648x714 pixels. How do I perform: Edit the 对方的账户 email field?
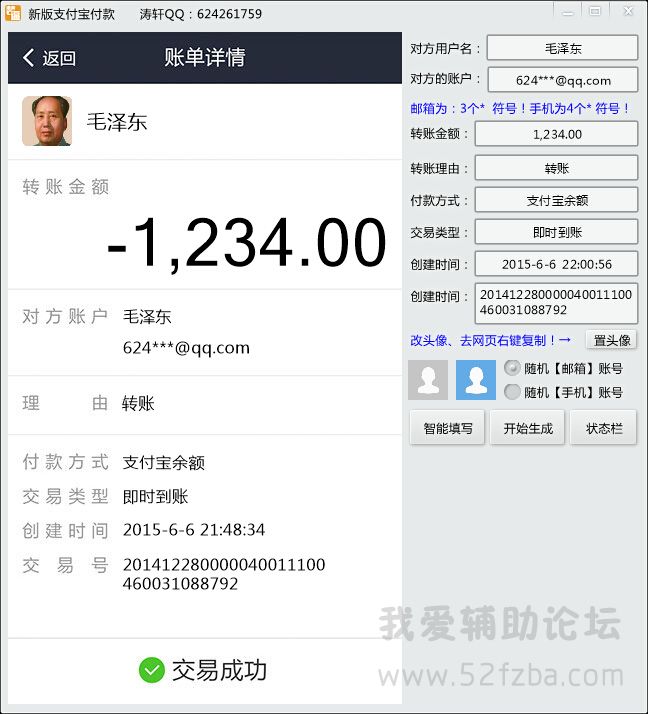pyautogui.click(x=562, y=81)
